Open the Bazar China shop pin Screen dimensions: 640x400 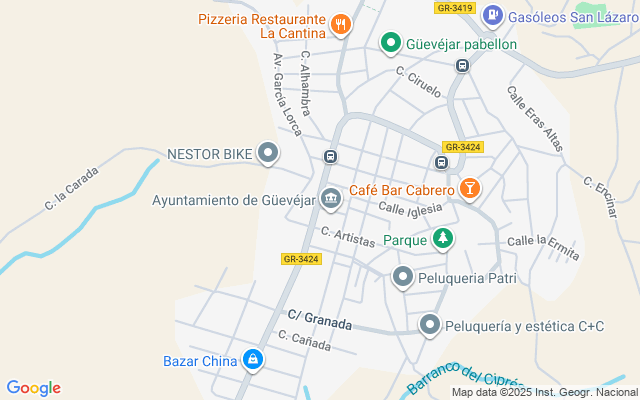point(254,360)
